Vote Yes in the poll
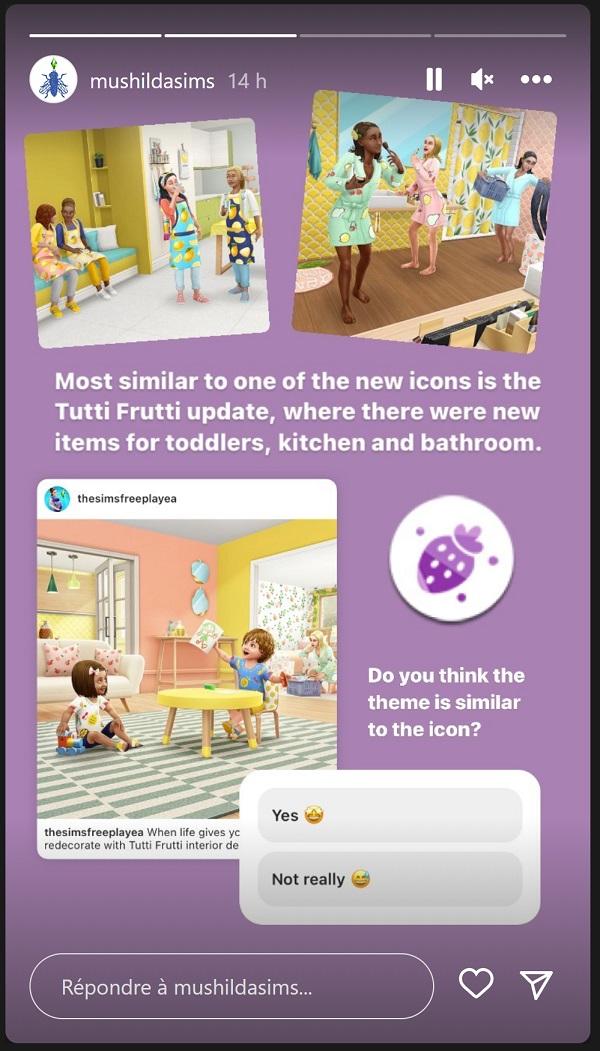This screenshot has width=600, height=1051. click(x=390, y=815)
